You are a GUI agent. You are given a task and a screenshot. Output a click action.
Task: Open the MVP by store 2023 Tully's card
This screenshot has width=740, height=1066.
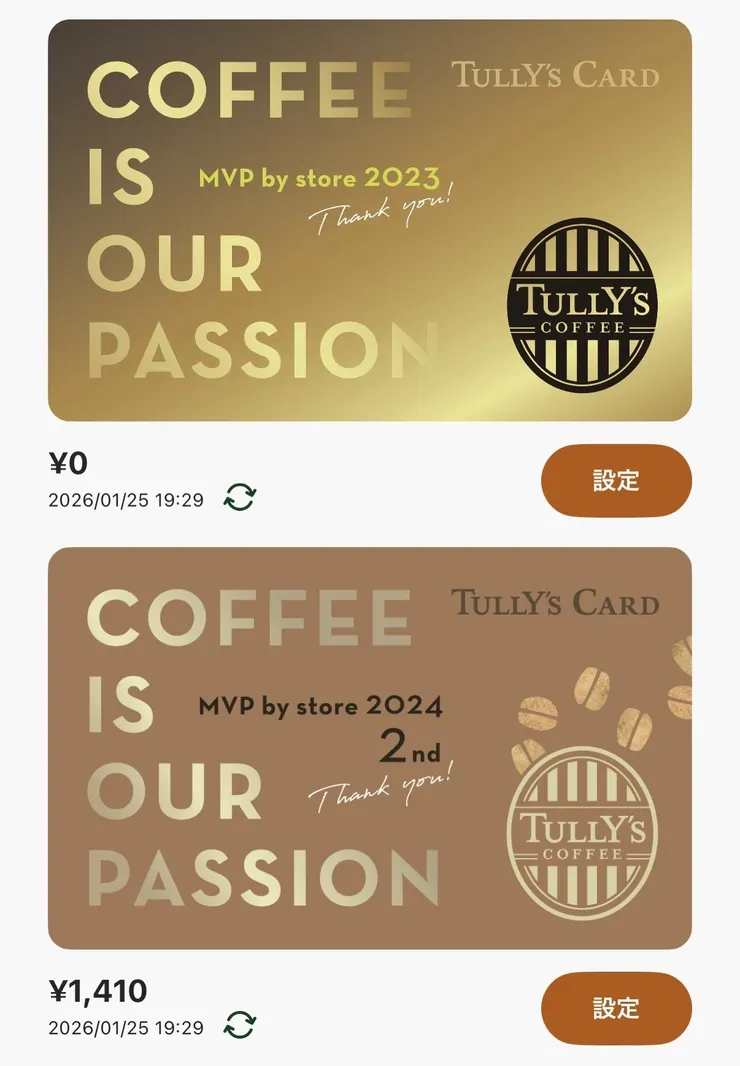coord(369,220)
